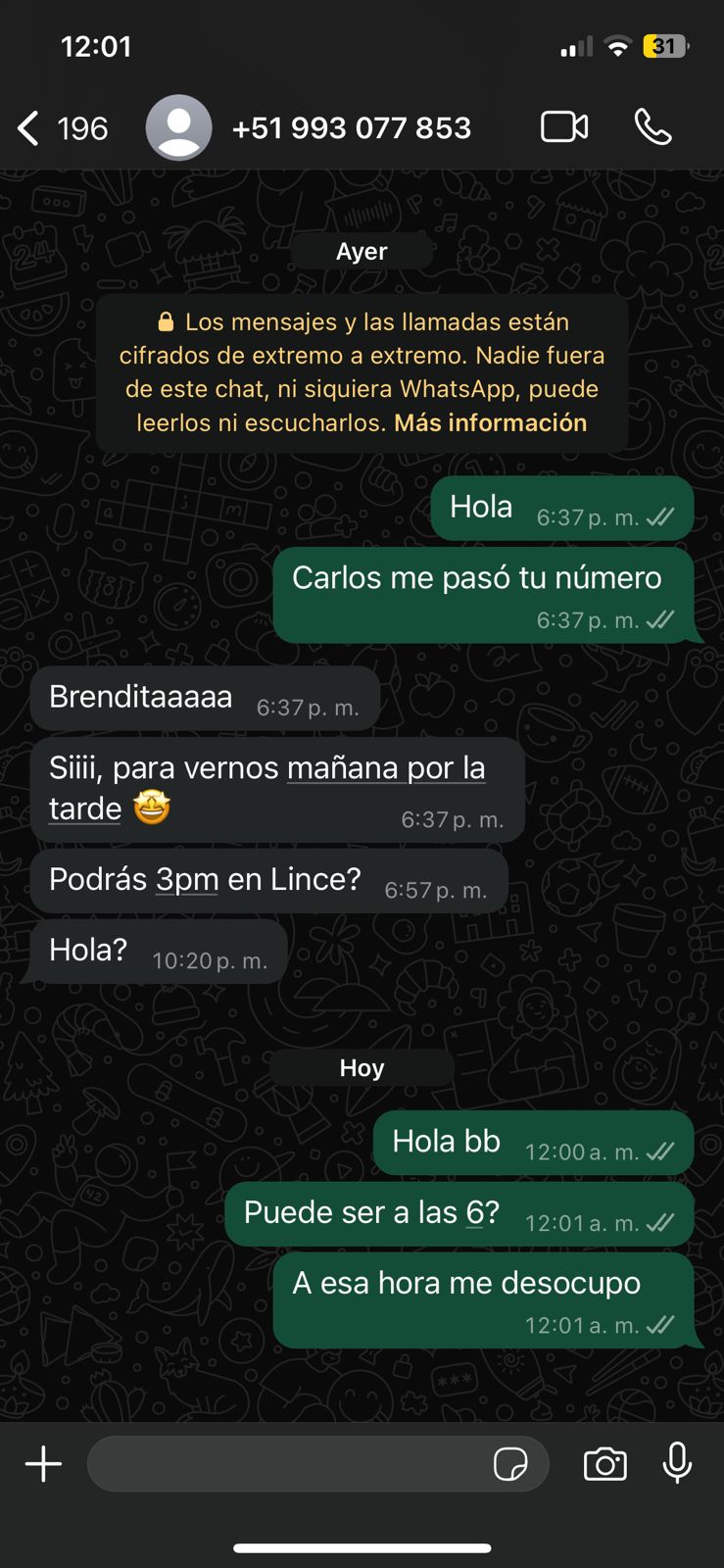The width and height of the screenshot is (724, 1568).
Task: Go back to the chats list
Action: pos(62,128)
